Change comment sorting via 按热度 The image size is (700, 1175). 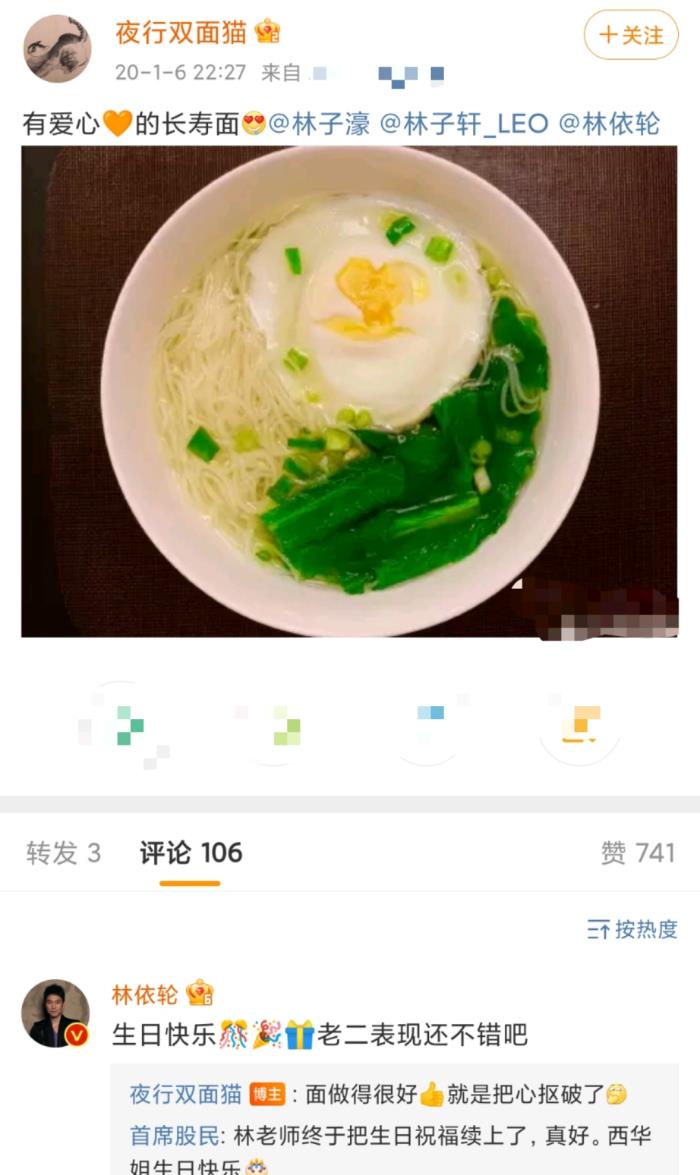(633, 929)
